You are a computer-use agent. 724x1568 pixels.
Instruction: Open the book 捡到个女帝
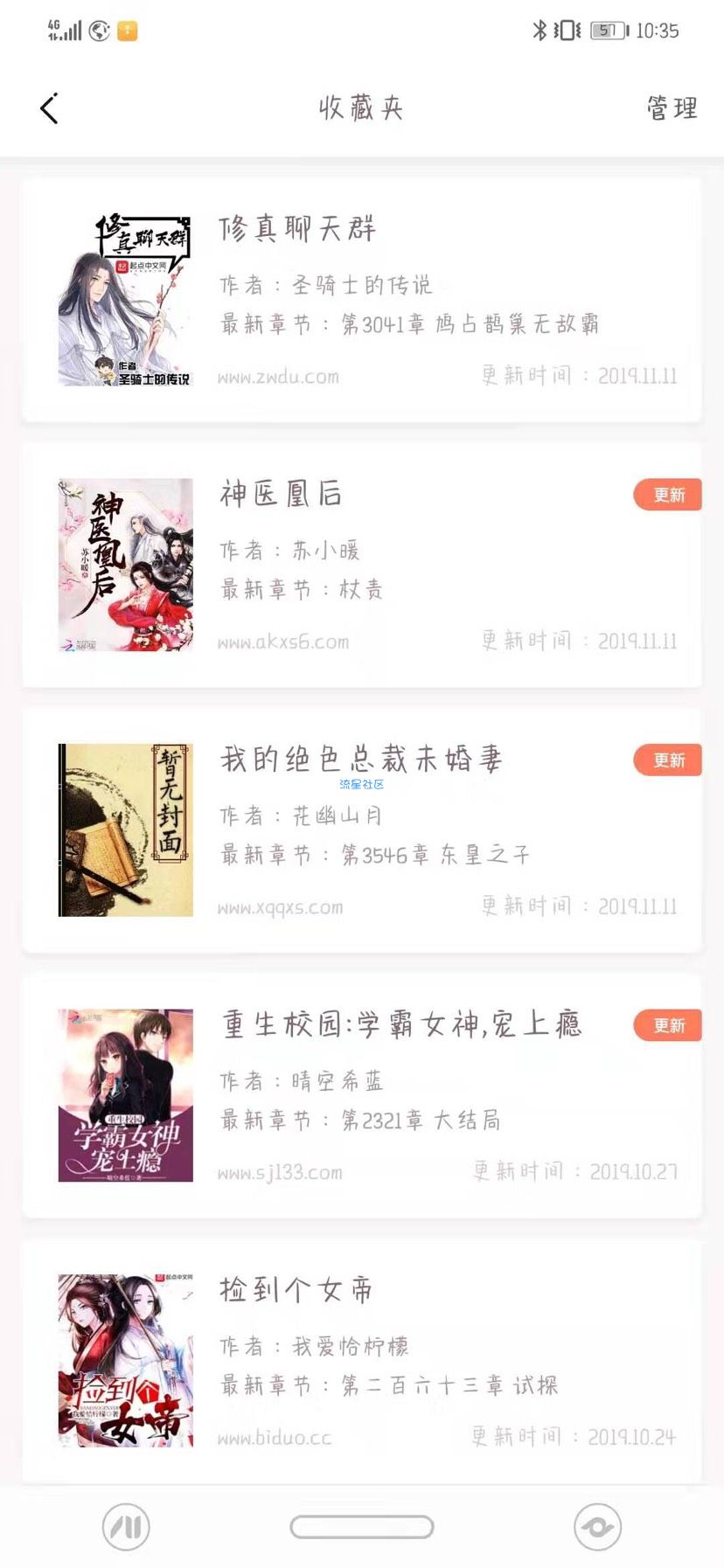(x=361, y=1361)
